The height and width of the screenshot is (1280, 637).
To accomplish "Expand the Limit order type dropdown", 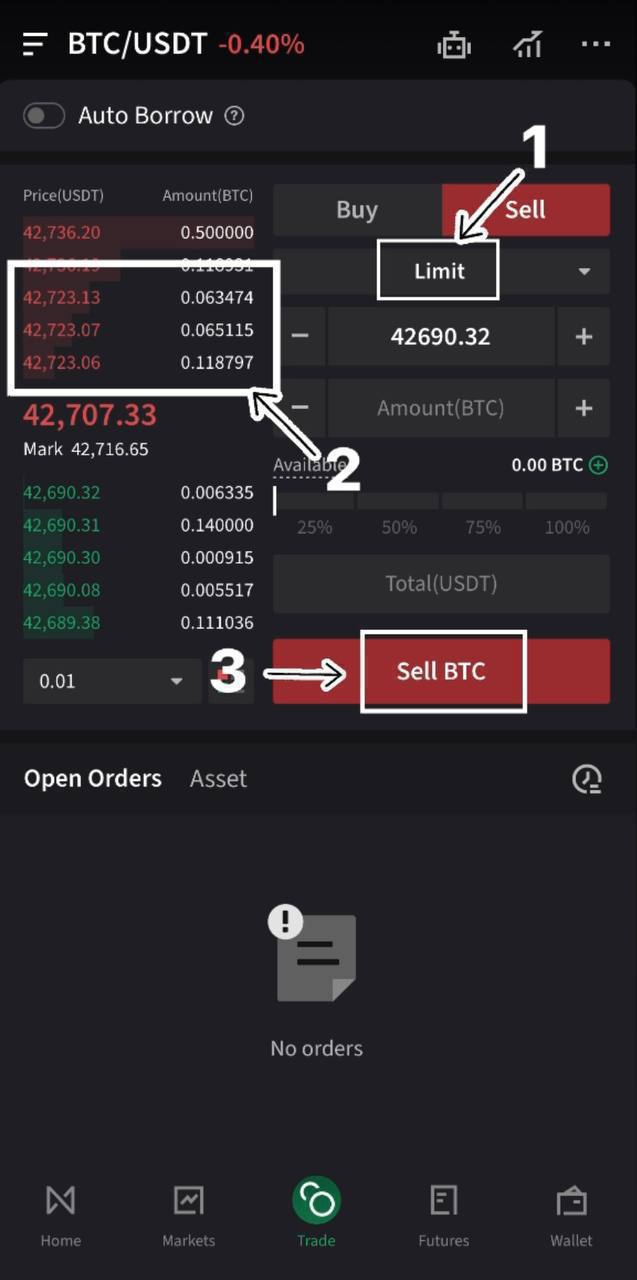I will (x=584, y=272).
